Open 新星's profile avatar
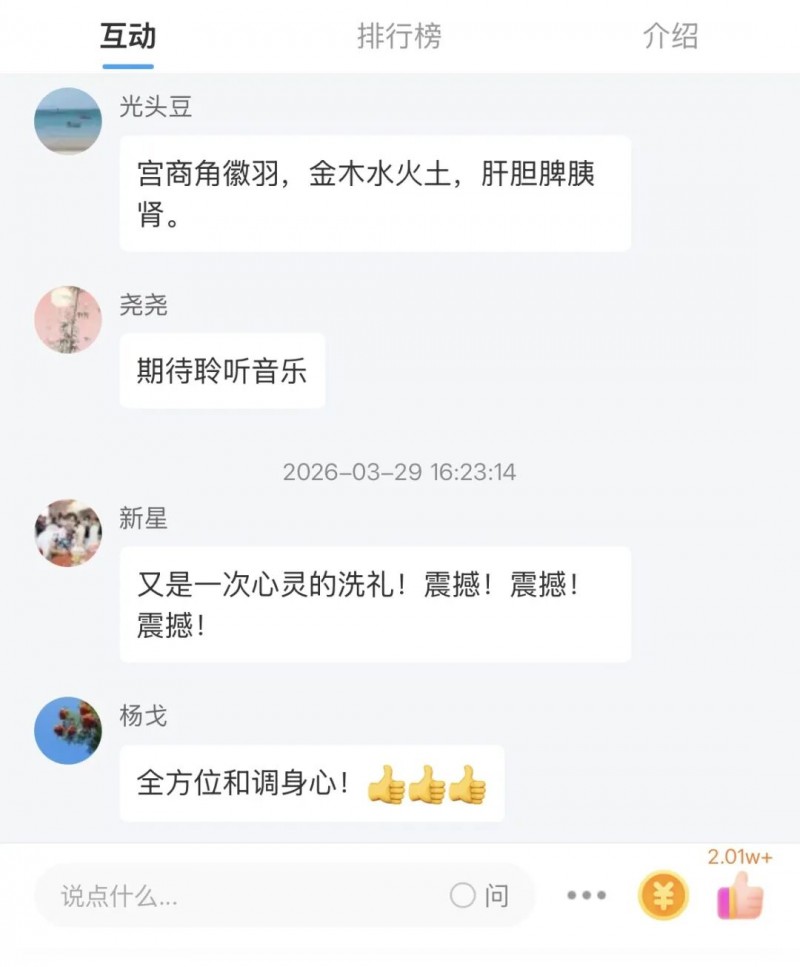The image size is (800, 967). point(68,533)
